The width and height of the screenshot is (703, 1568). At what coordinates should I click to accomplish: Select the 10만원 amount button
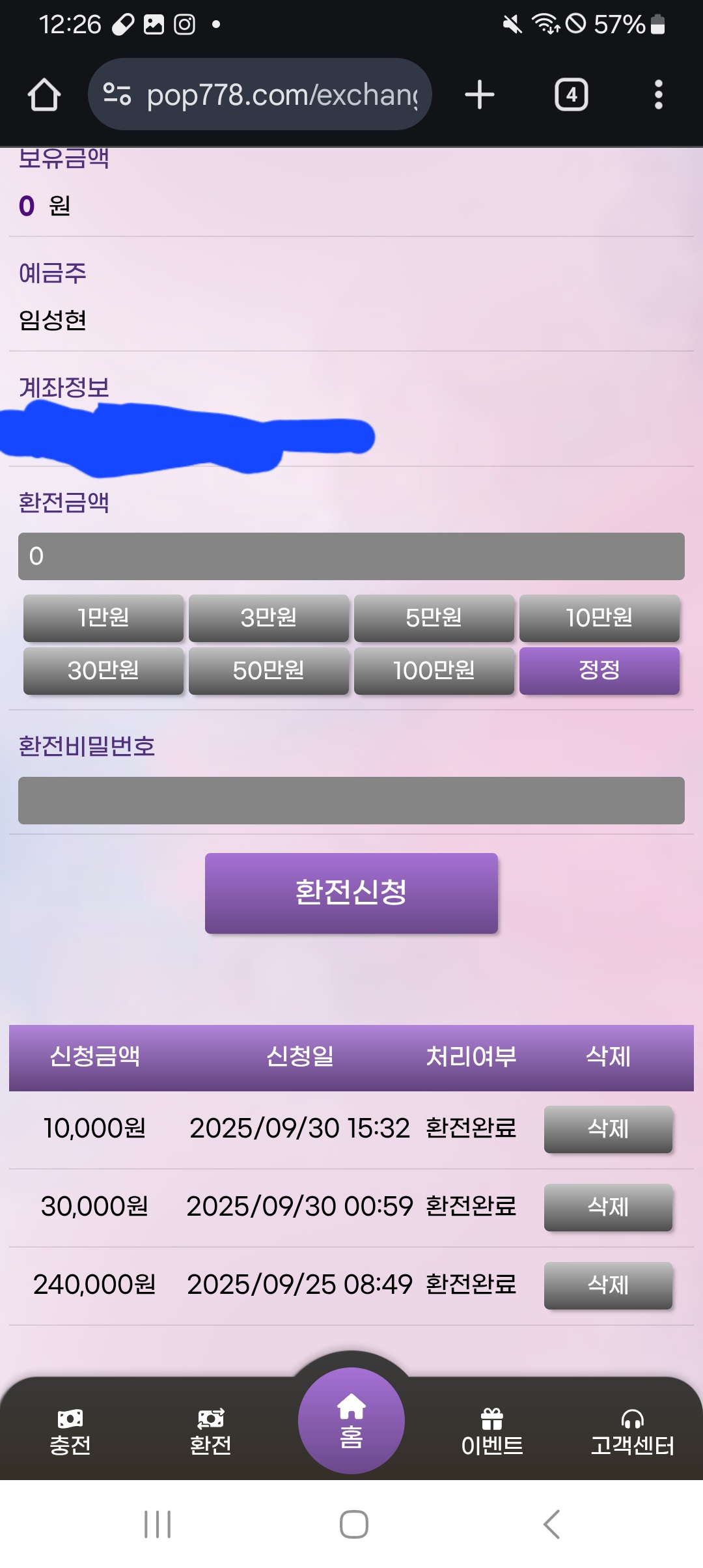click(600, 617)
